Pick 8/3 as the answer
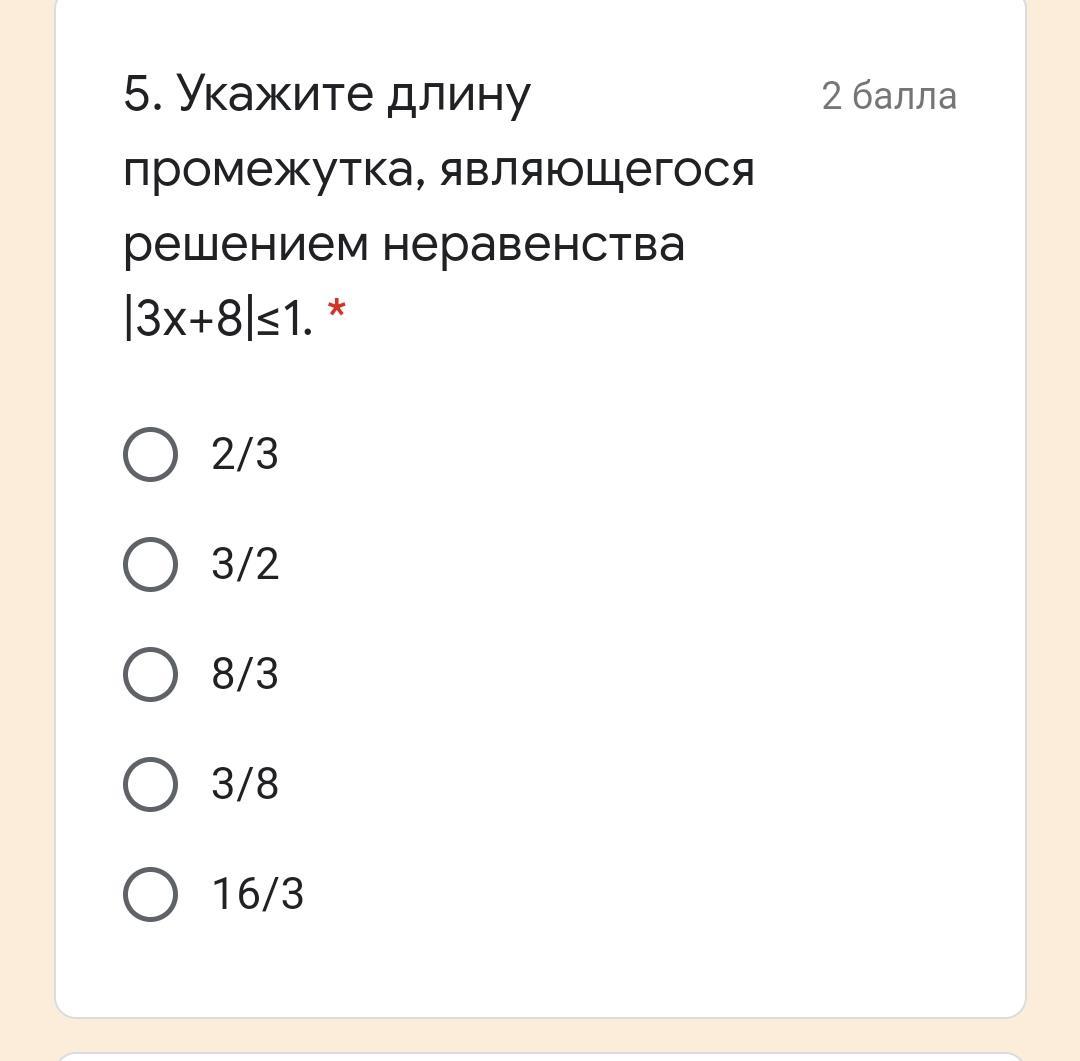 tap(151, 674)
